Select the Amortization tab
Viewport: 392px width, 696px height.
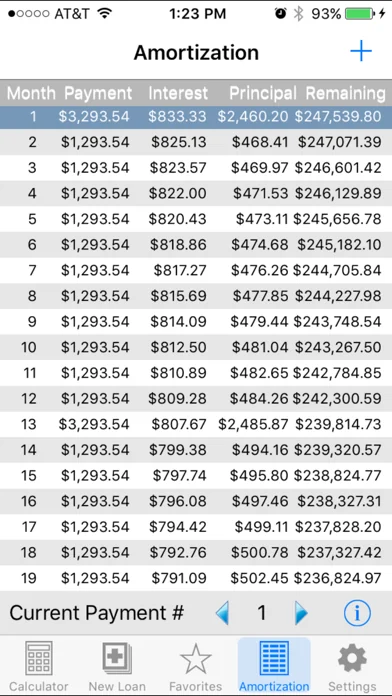(x=274, y=666)
